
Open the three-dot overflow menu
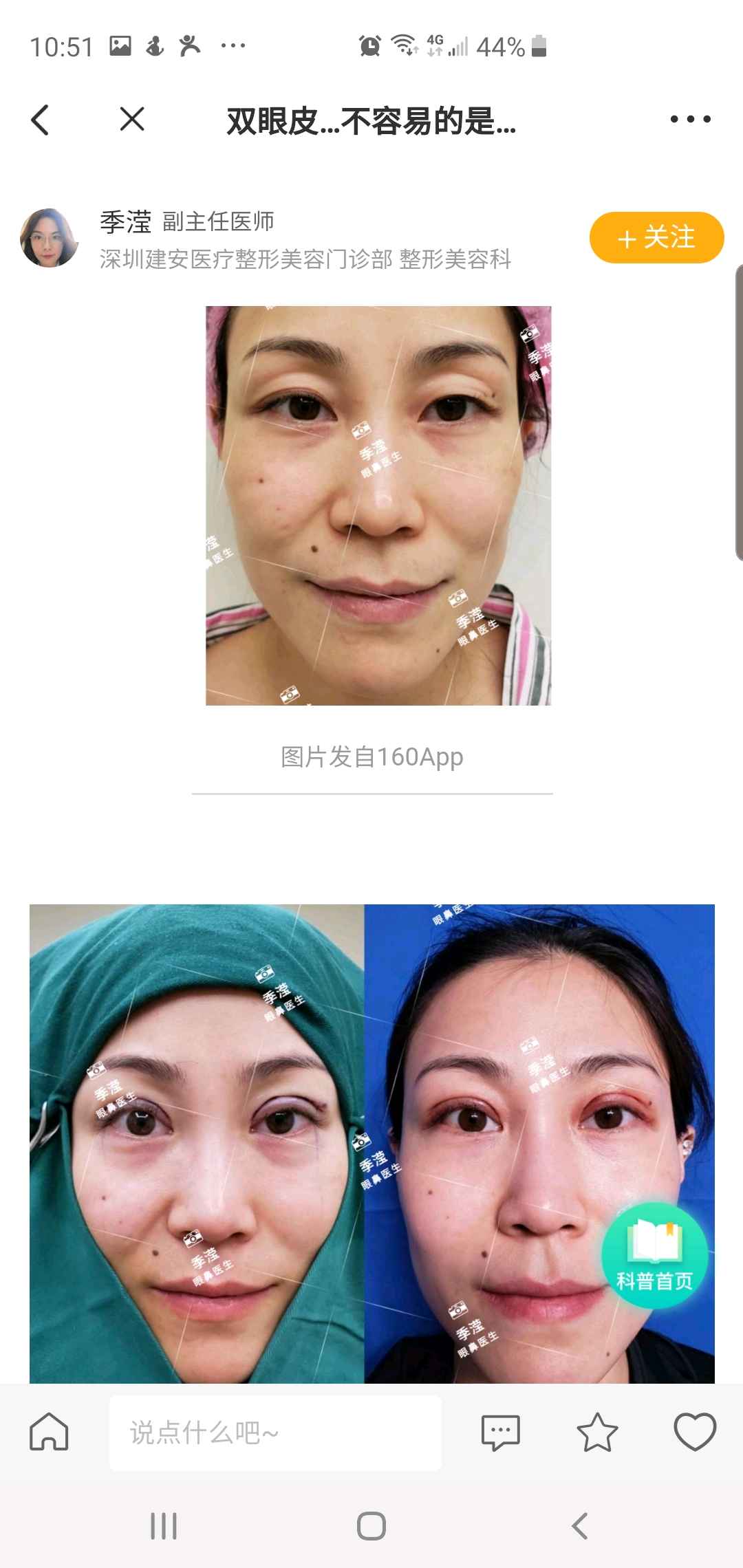[x=690, y=119]
